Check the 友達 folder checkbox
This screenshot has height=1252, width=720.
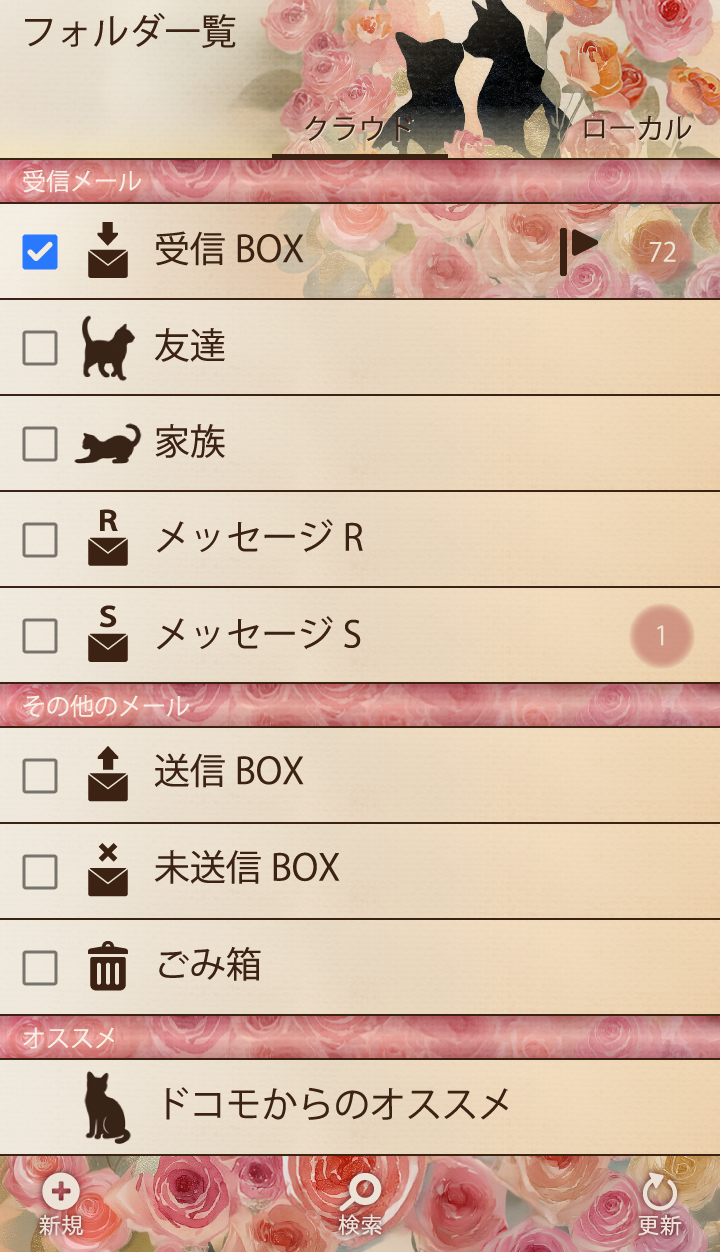click(x=40, y=348)
